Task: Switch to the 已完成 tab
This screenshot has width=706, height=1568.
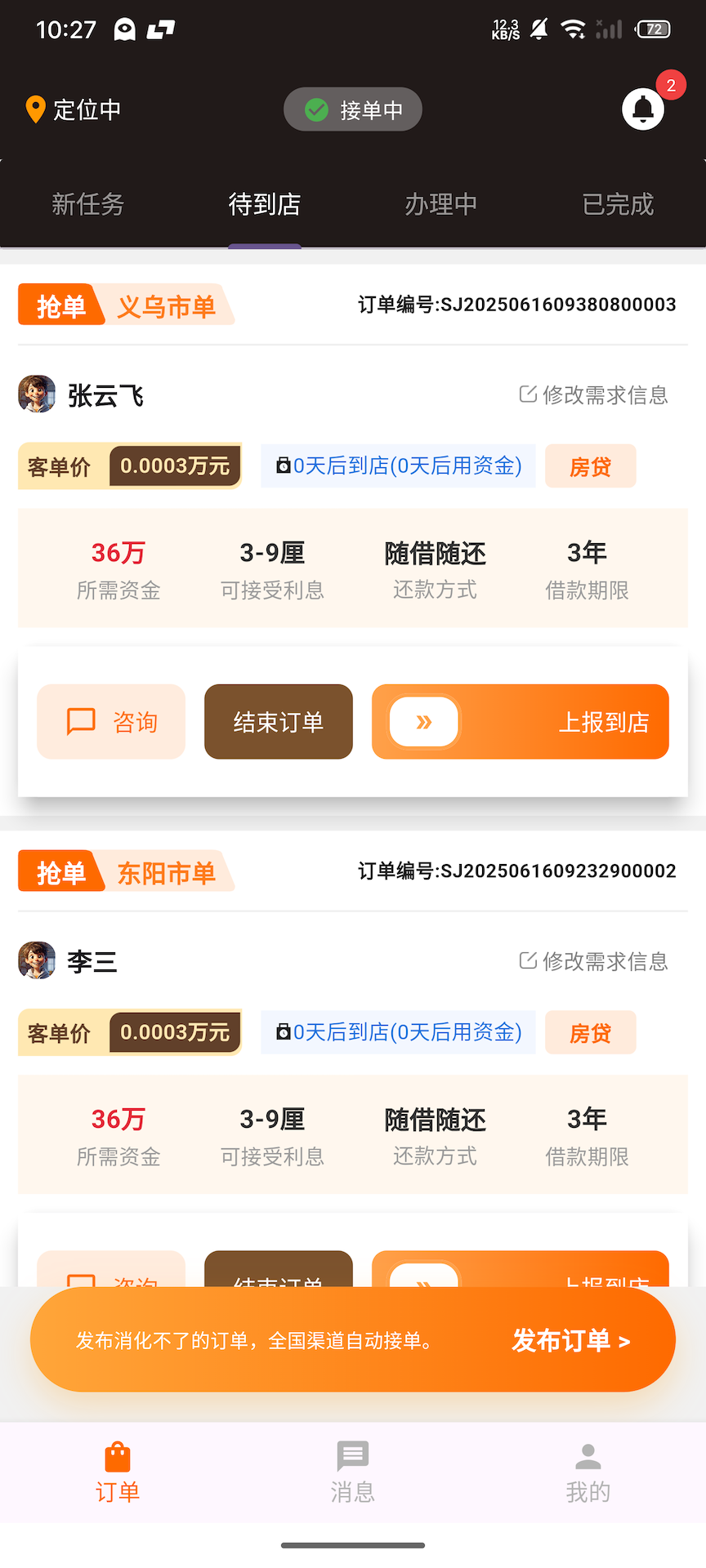Action: 617,204
